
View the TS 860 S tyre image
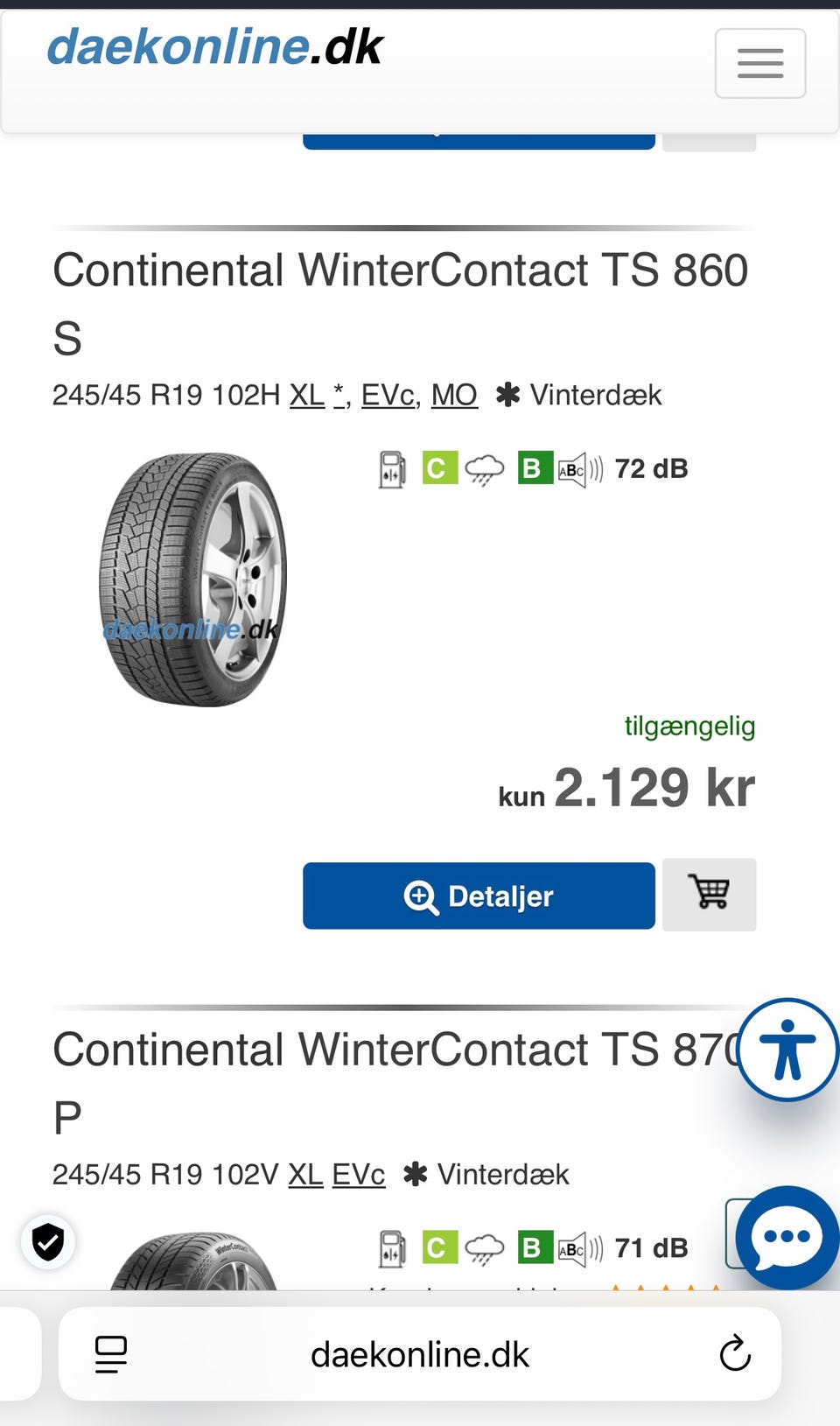(192, 580)
